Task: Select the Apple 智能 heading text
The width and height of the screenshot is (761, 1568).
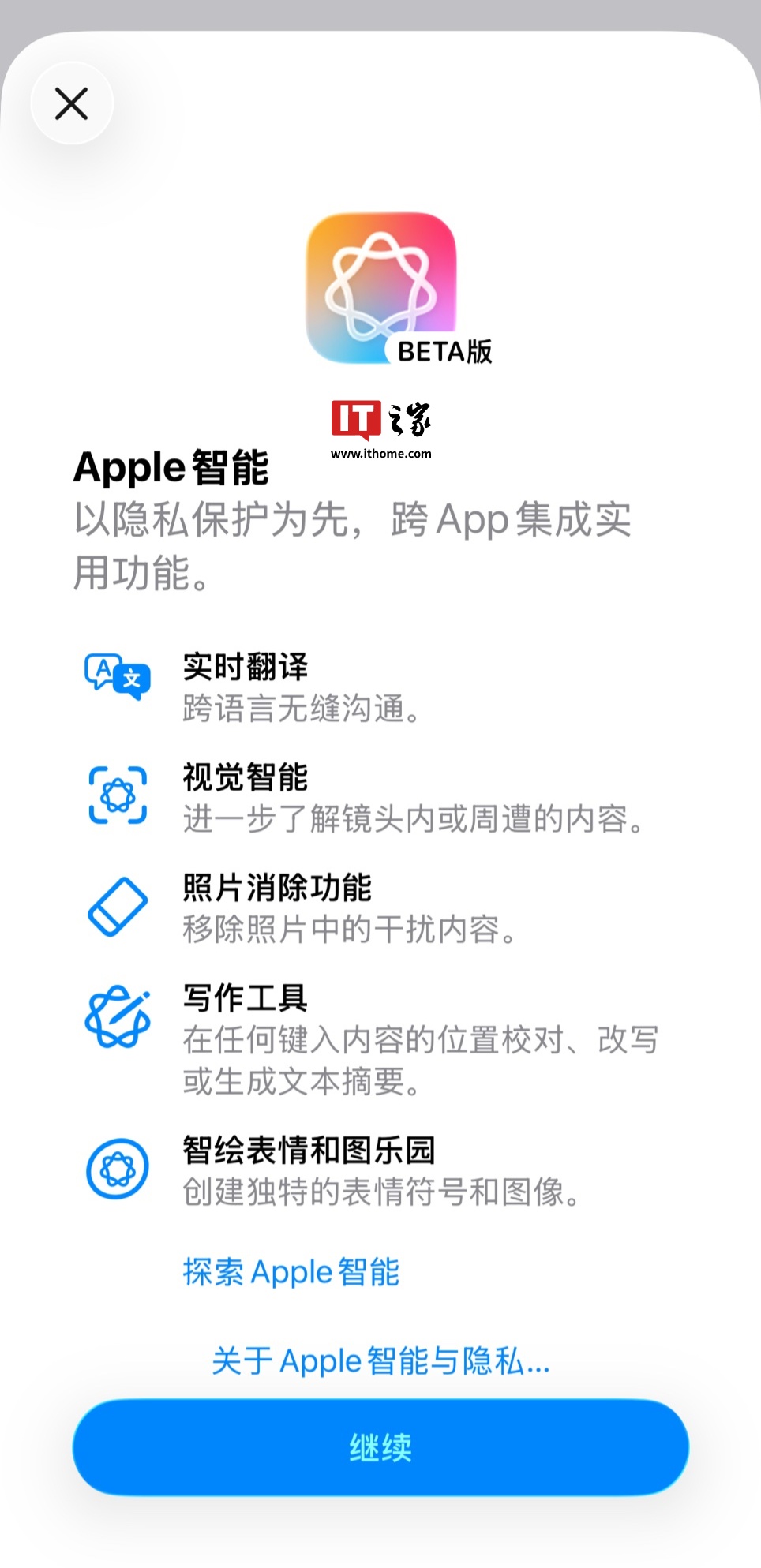Action: pos(170,467)
